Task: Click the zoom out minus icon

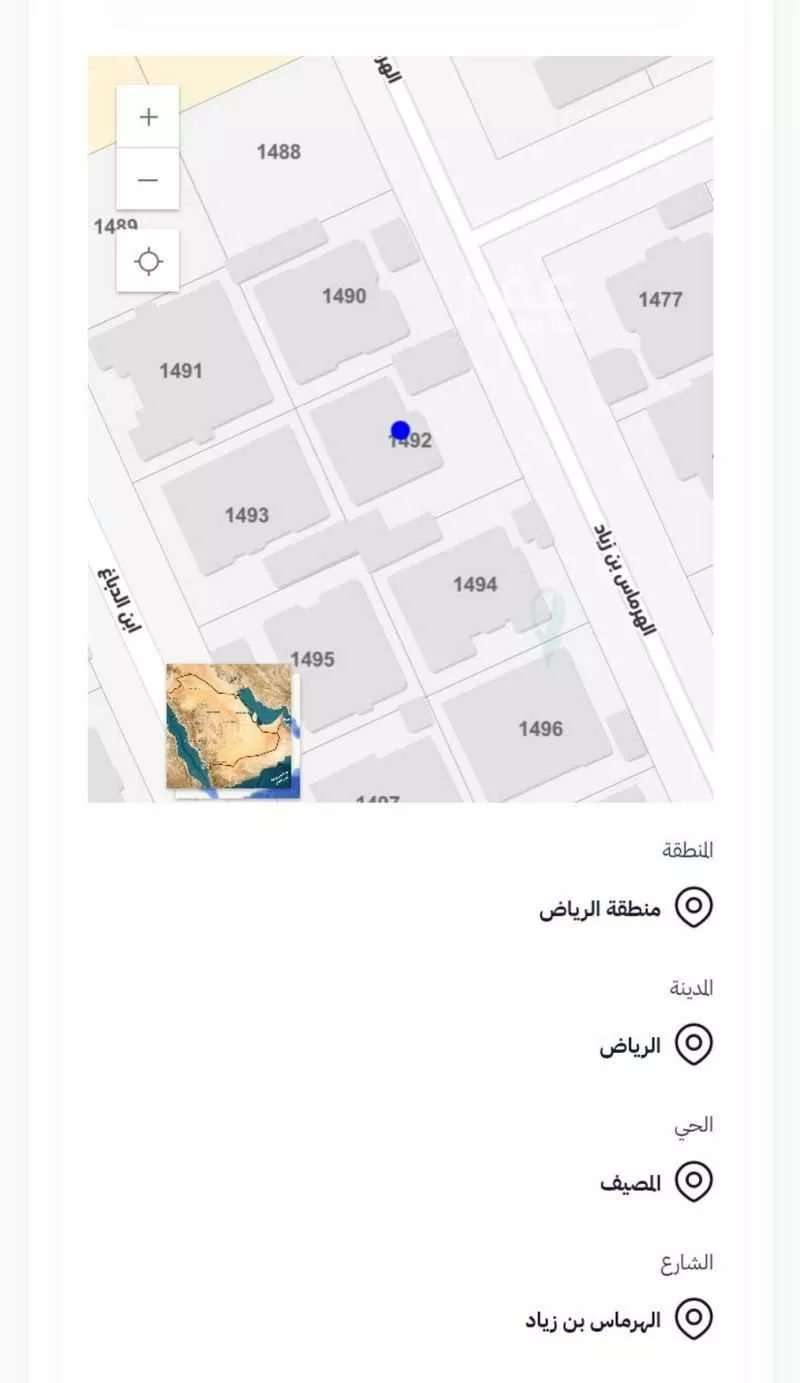Action: pos(147,179)
